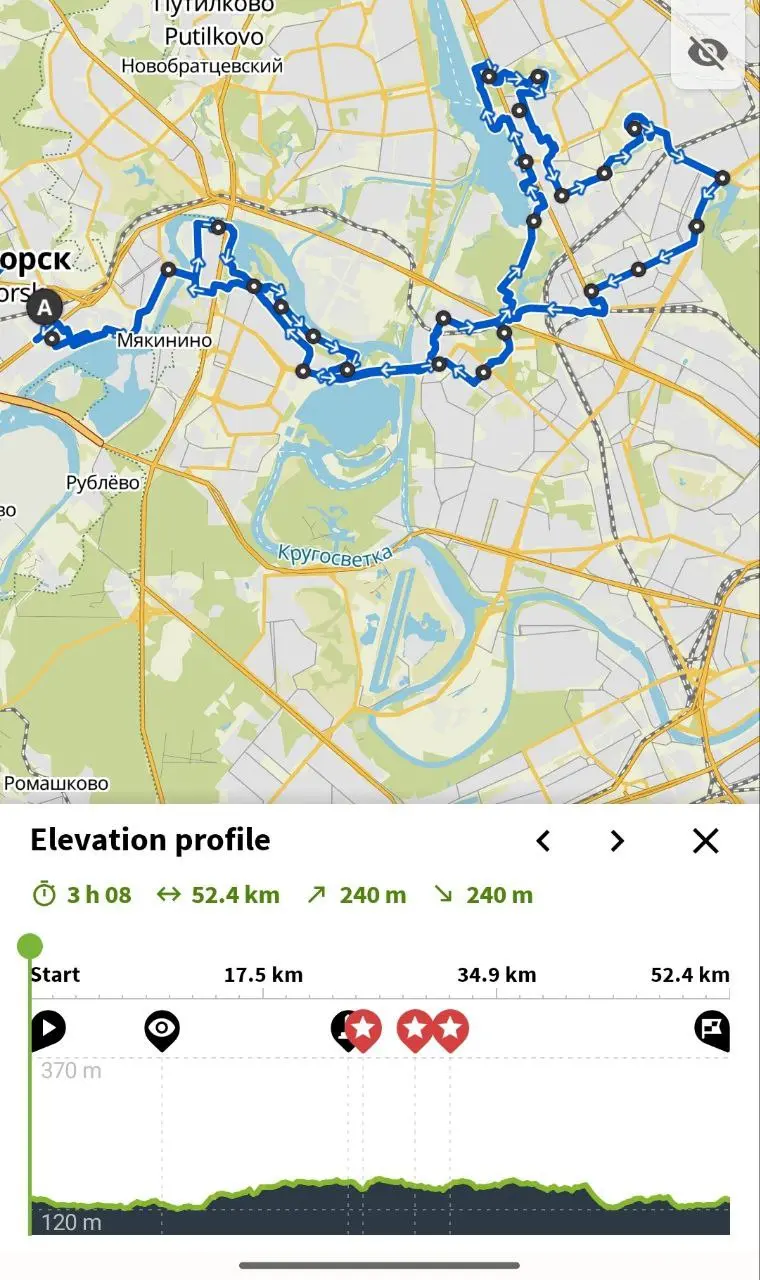
Task: Go to the next profile panel
Action: [617, 841]
